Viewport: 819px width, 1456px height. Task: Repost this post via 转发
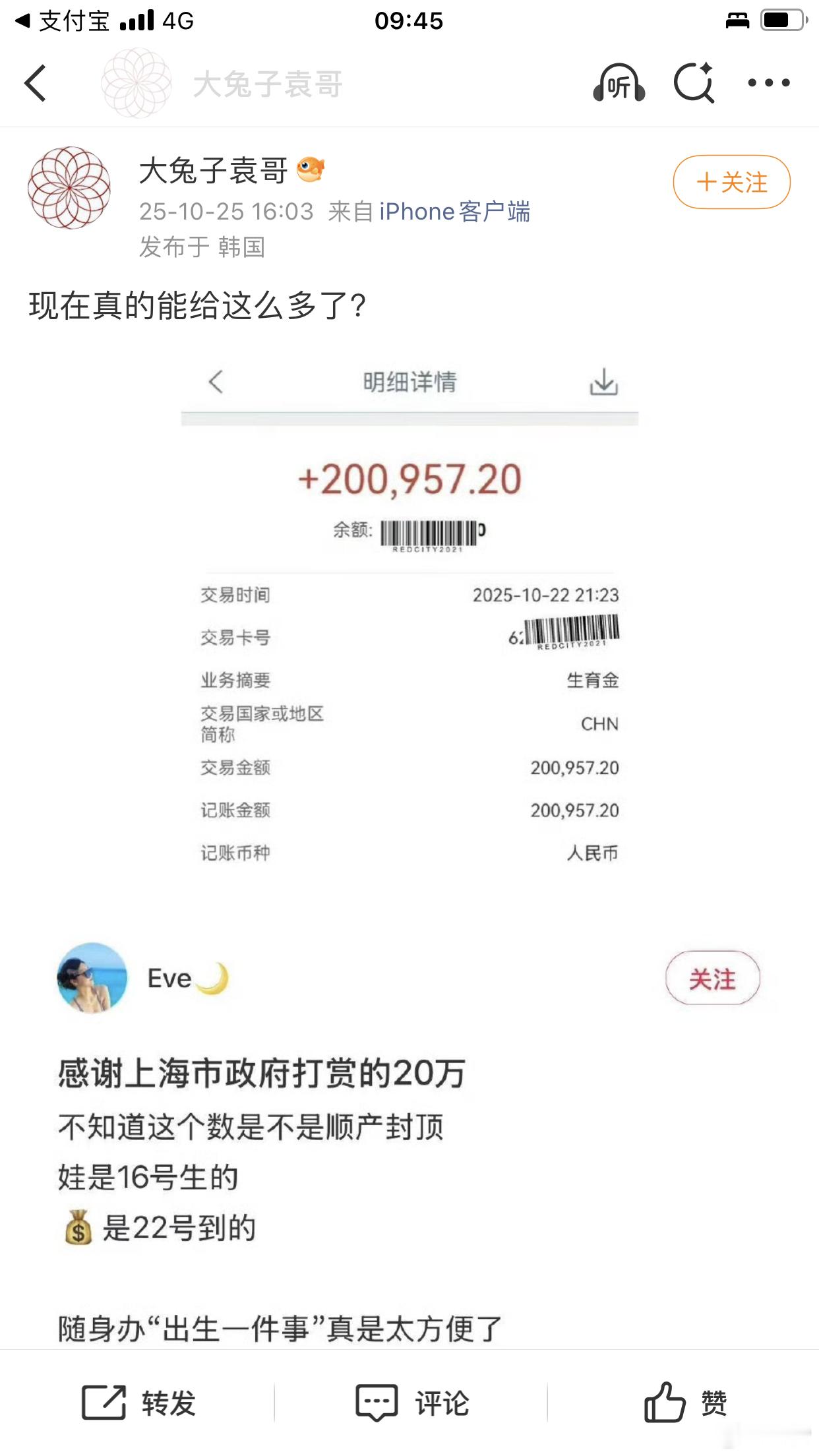click(x=139, y=1403)
